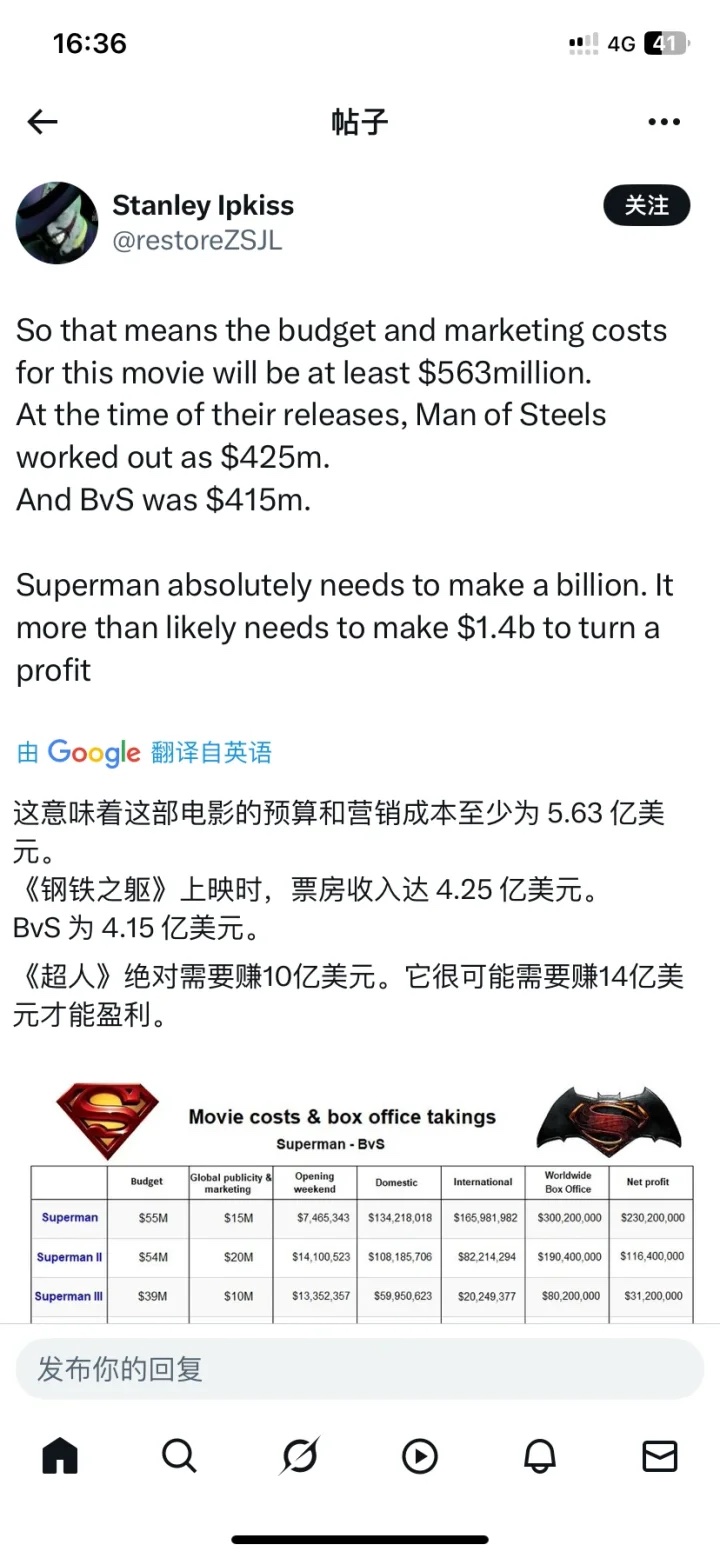Open the notifications bell tab
The height and width of the screenshot is (1558, 720).
[x=540, y=1457]
